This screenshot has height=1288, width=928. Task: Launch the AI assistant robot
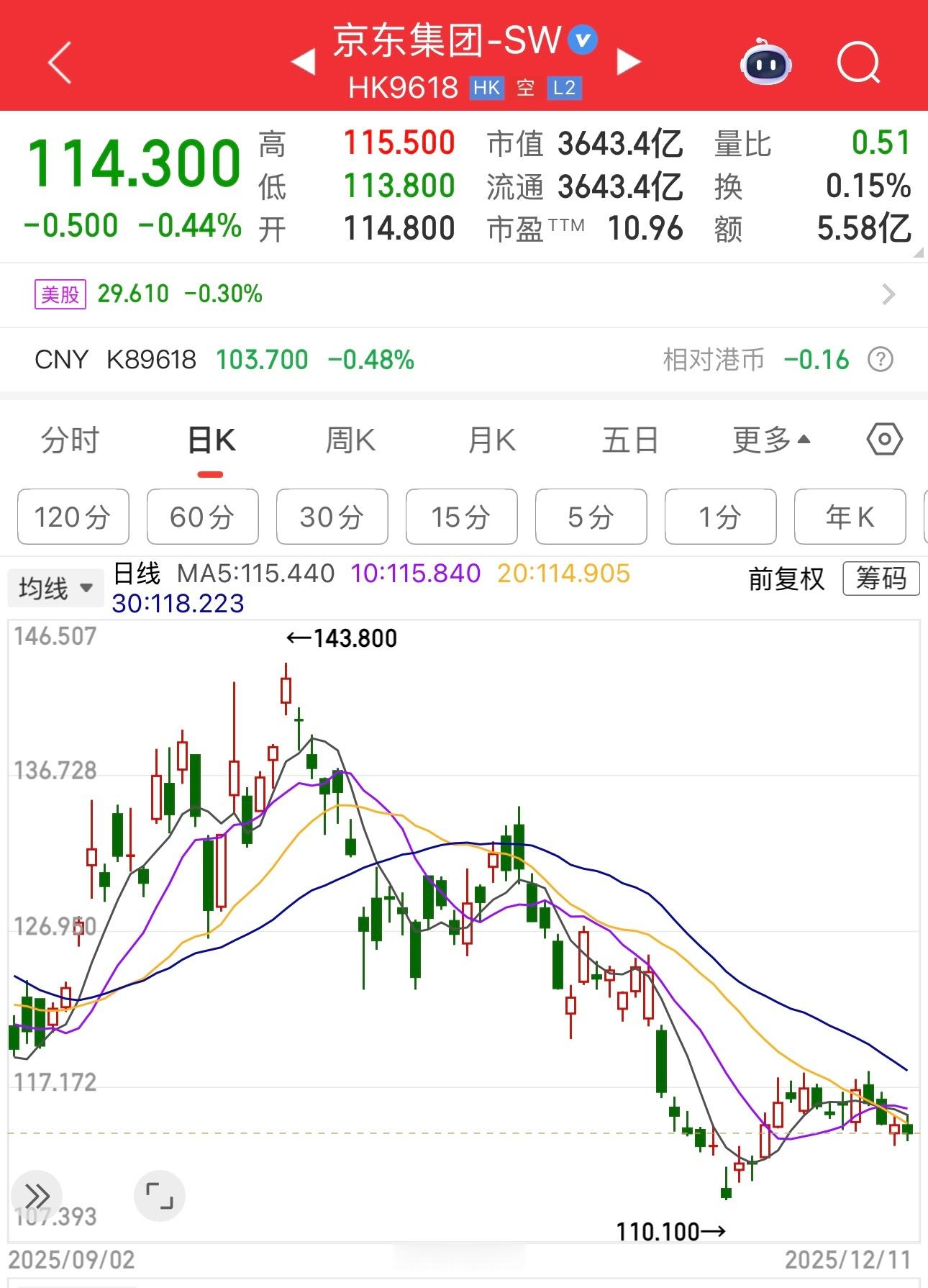point(765,63)
